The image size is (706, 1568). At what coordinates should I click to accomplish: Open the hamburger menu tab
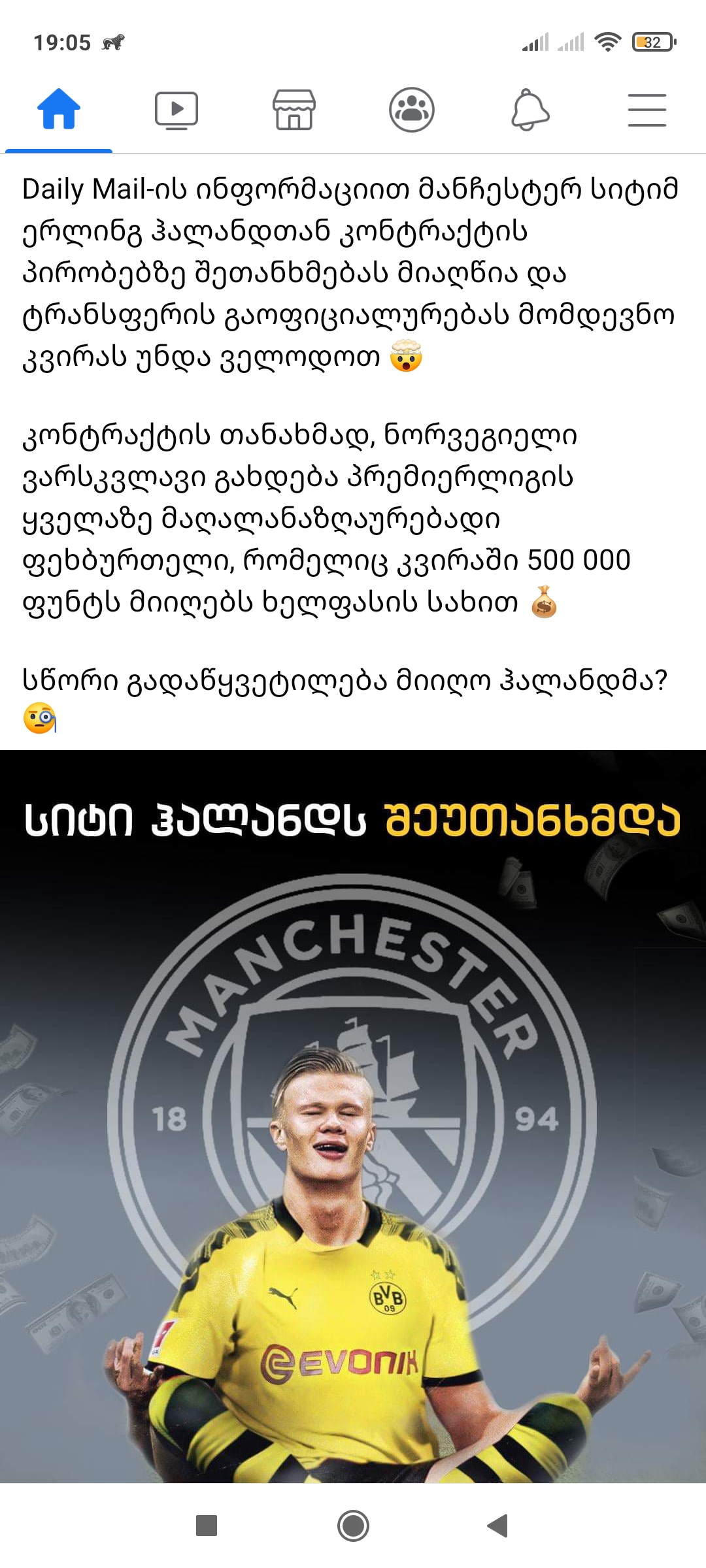pyautogui.click(x=647, y=110)
